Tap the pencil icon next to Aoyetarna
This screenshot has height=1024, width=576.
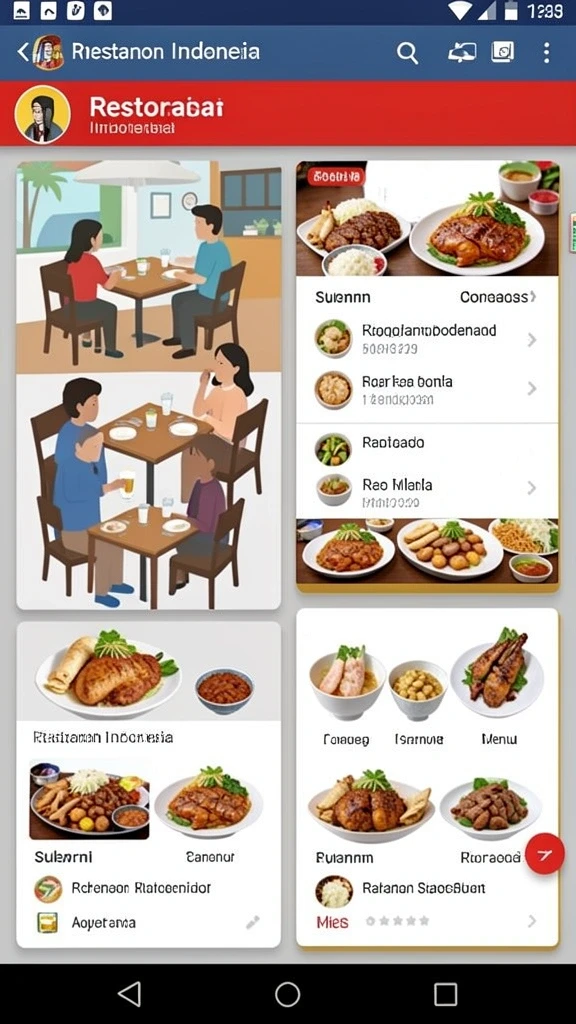[x=253, y=922]
